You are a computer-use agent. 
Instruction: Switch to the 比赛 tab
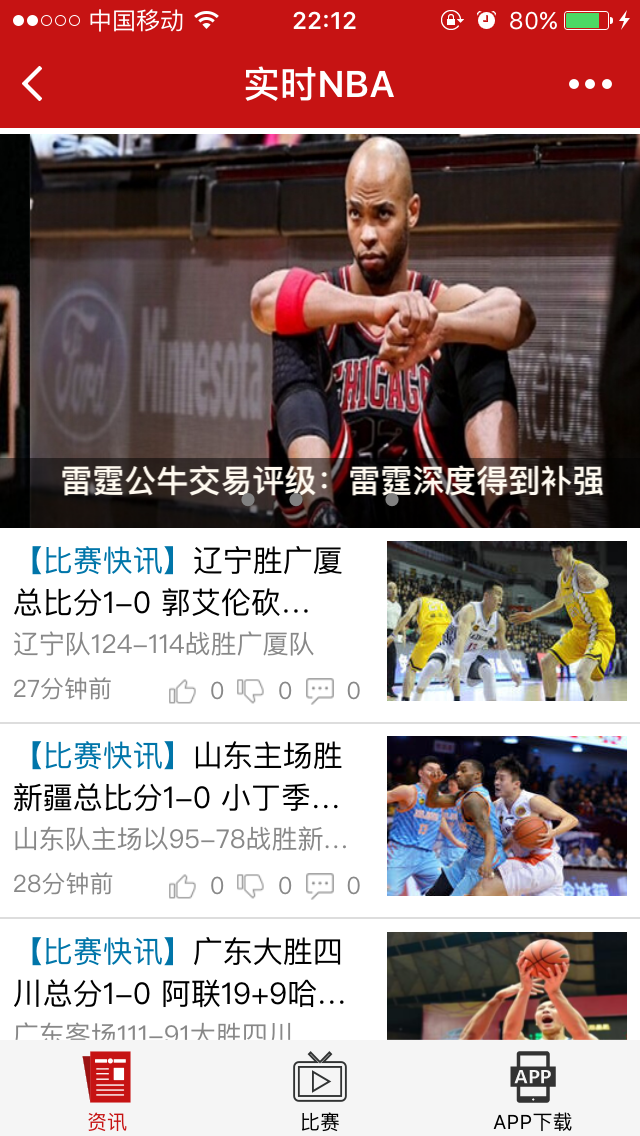click(320, 1090)
